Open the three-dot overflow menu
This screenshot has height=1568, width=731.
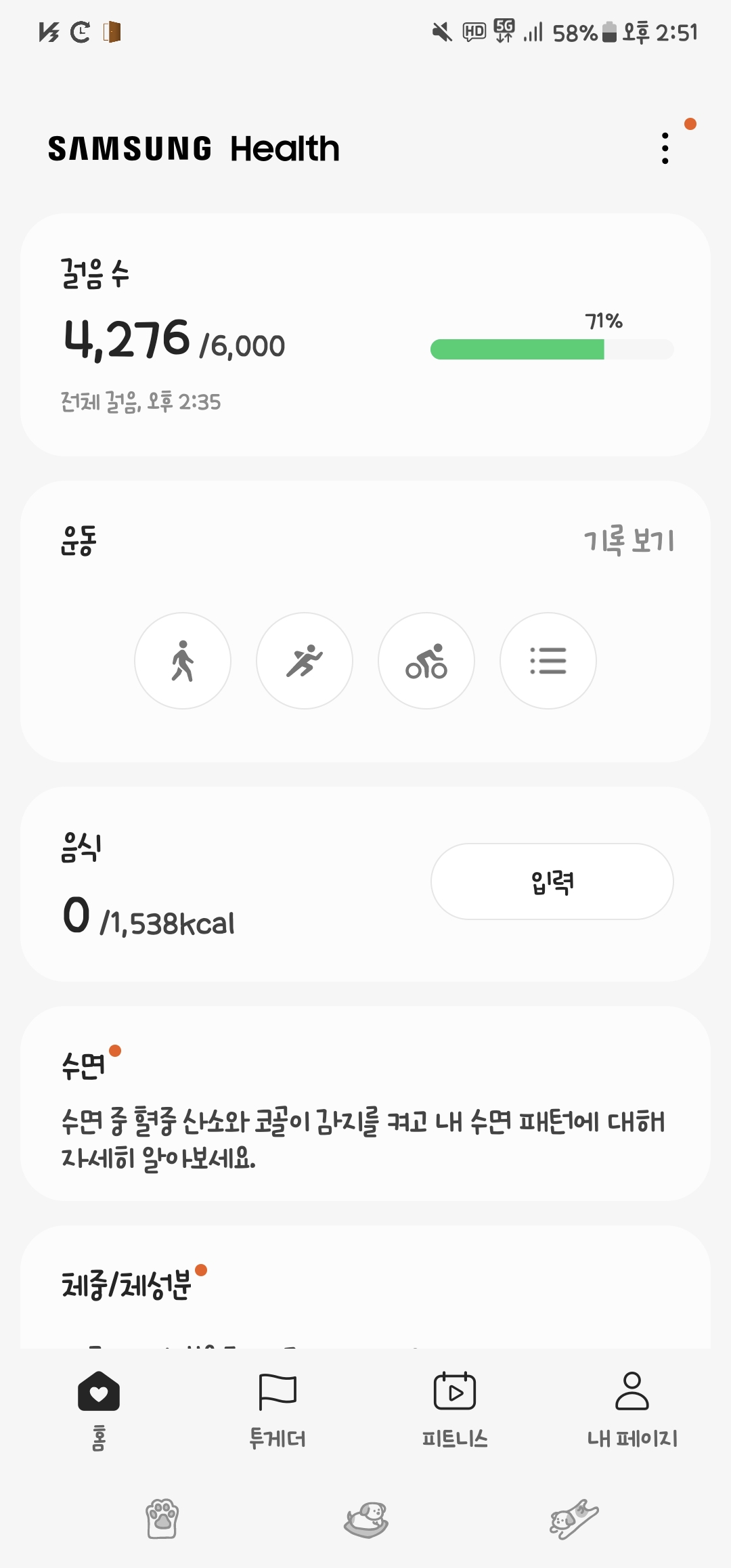[665, 148]
